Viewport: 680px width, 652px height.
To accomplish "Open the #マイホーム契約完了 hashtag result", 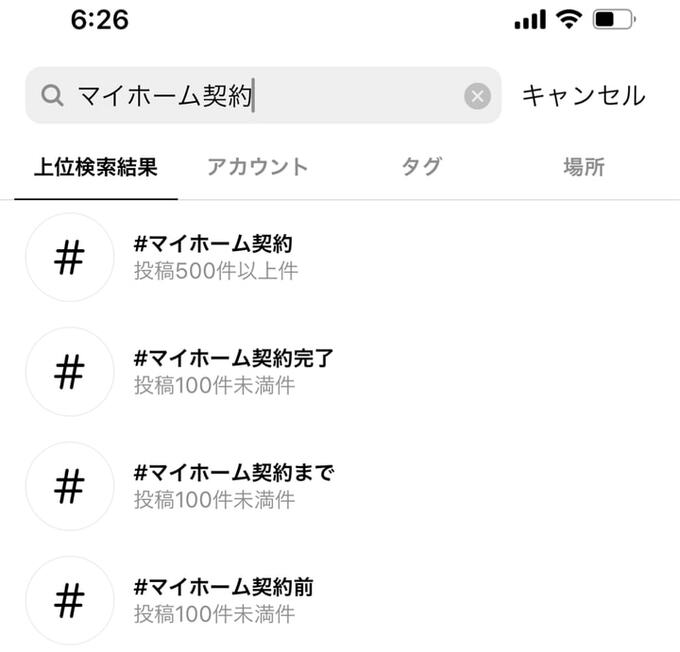I will point(233,372).
